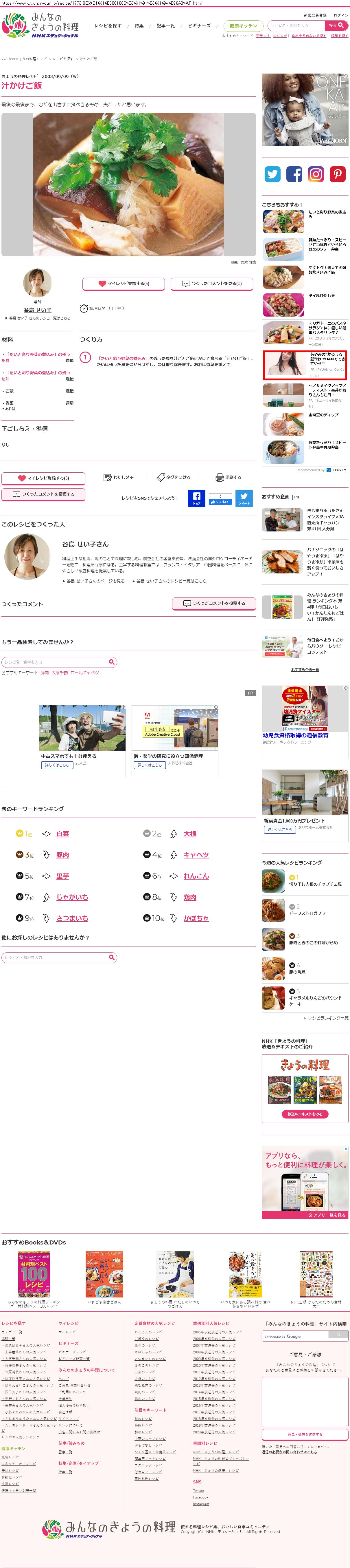This screenshot has height=1568, width=350.
Task: Open the レシピをさがす navigation item
Action: pos(108,25)
